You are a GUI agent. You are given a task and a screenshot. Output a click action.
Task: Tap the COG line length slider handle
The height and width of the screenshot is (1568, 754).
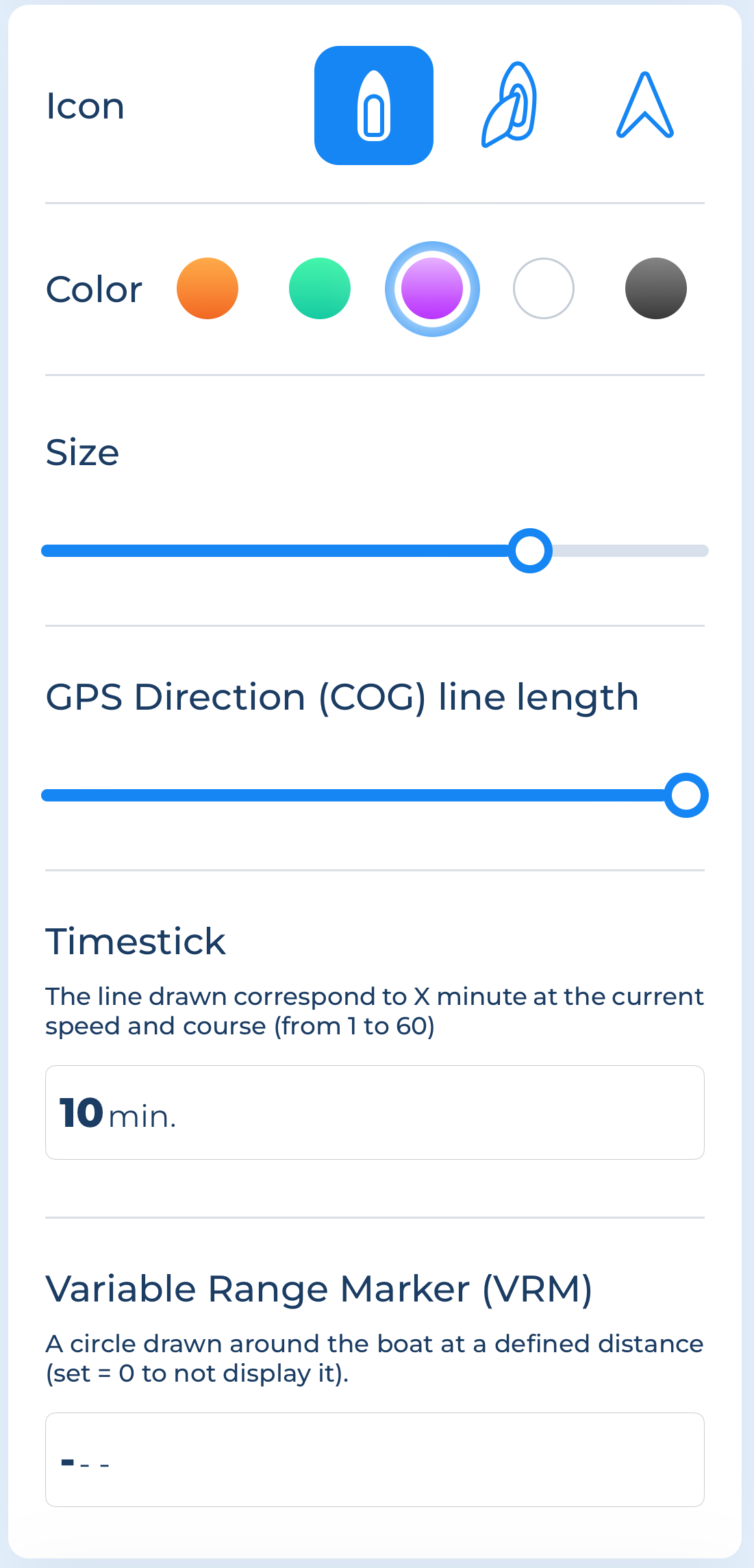point(686,795)
